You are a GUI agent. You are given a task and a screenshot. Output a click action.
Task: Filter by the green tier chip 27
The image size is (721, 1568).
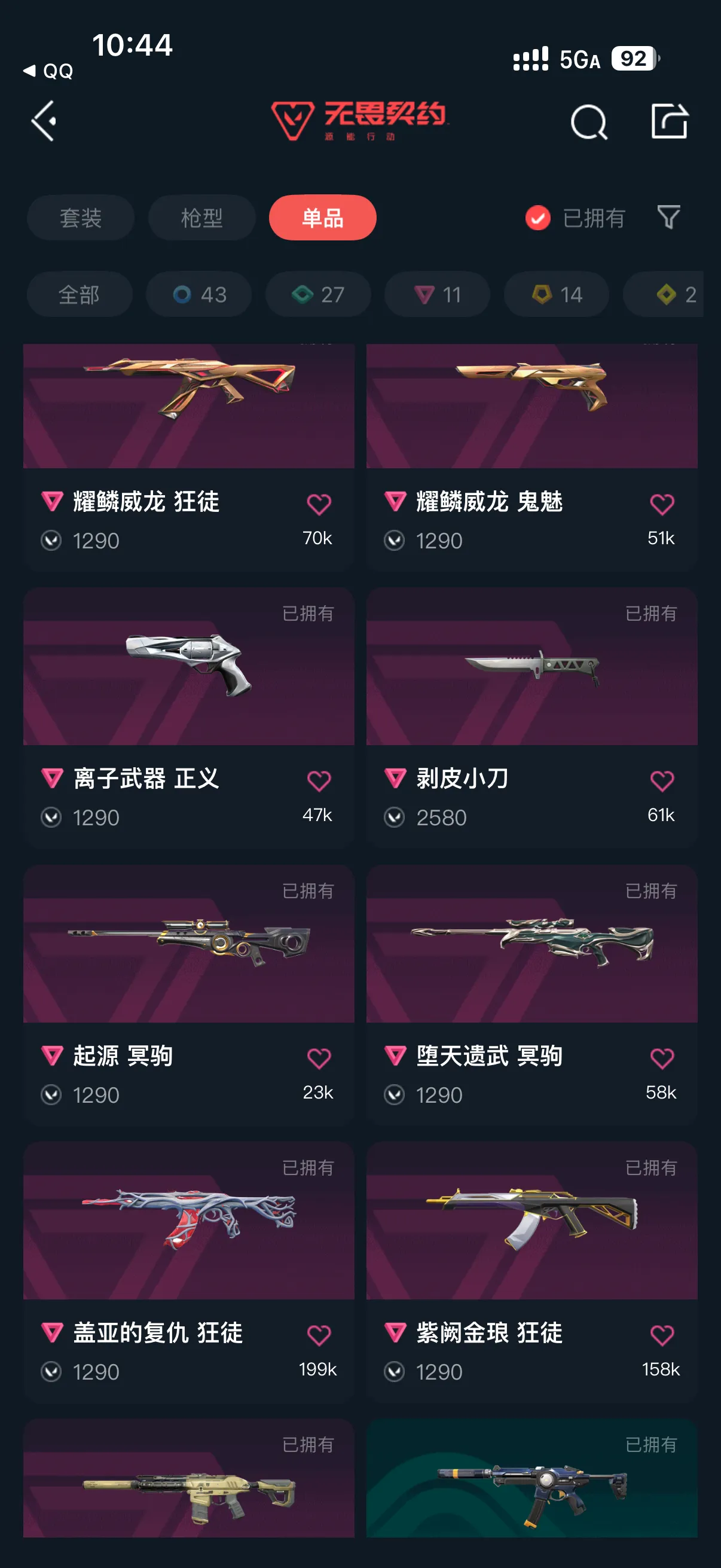pos(318,295)
